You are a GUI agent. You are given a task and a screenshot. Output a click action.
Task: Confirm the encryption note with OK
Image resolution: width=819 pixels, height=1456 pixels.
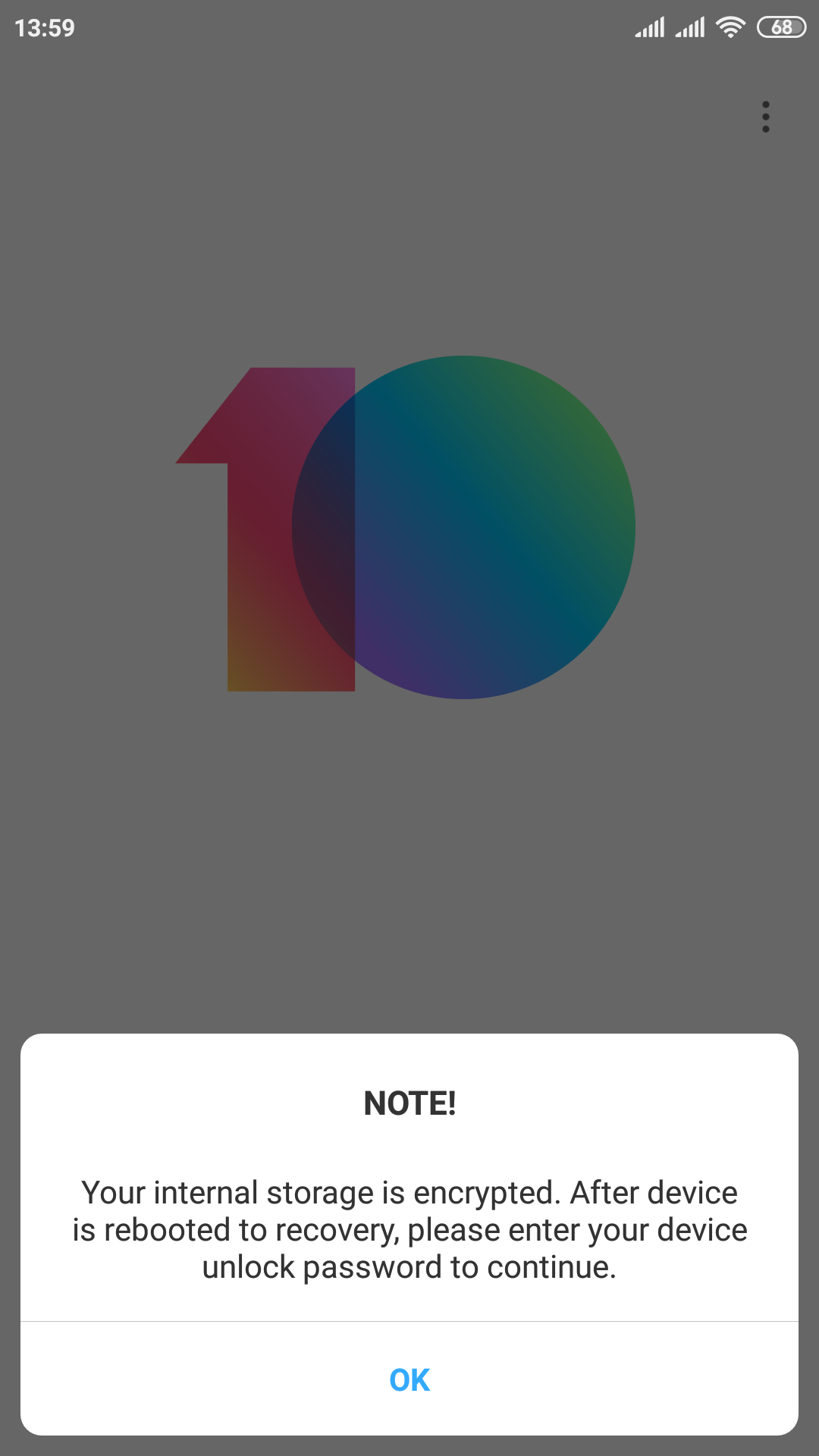click(x=409, y=1379)
